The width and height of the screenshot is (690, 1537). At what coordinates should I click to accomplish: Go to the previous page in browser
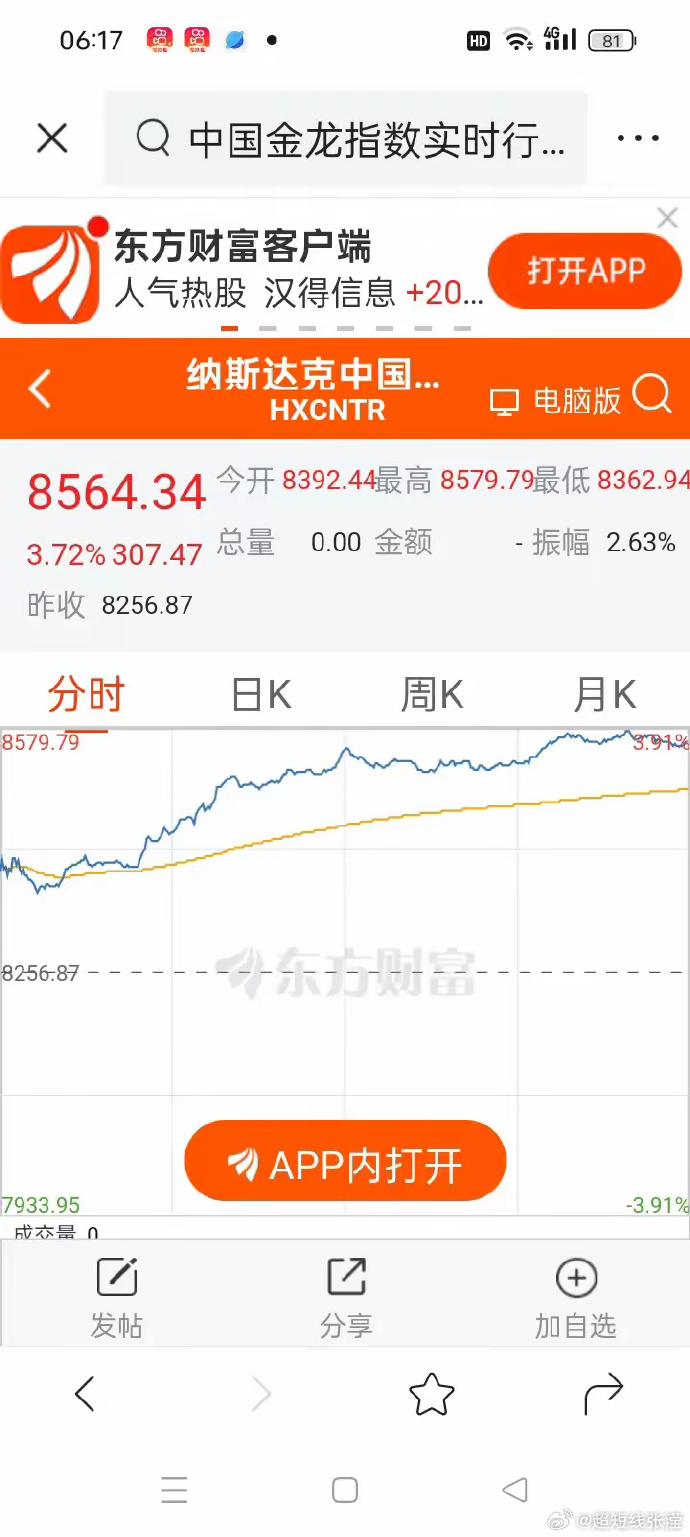tap(85, 1393)
